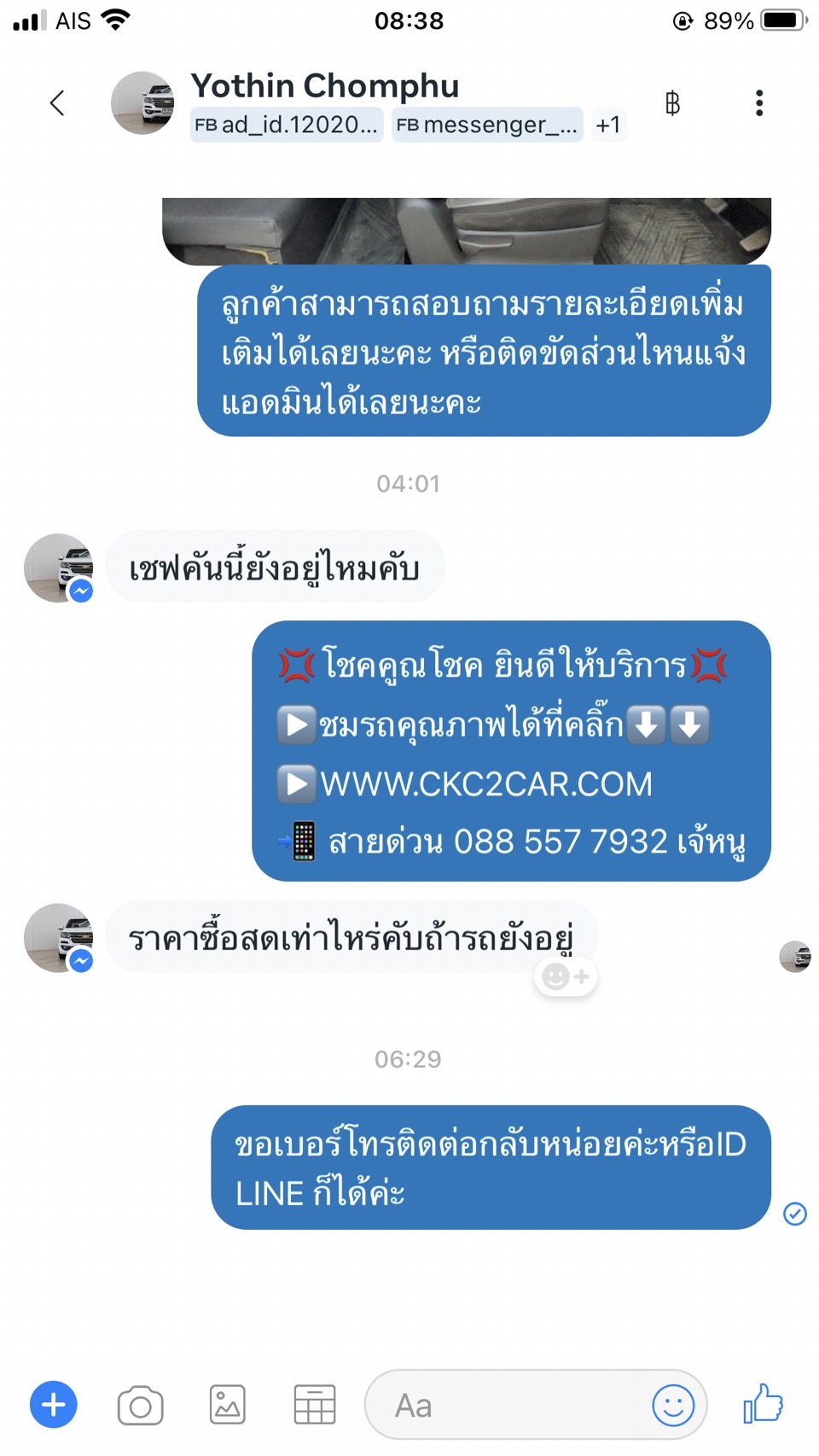Open the emoji smiley picker
The height and width of the screenshot is (1456, 819).
pos(673,1405)
